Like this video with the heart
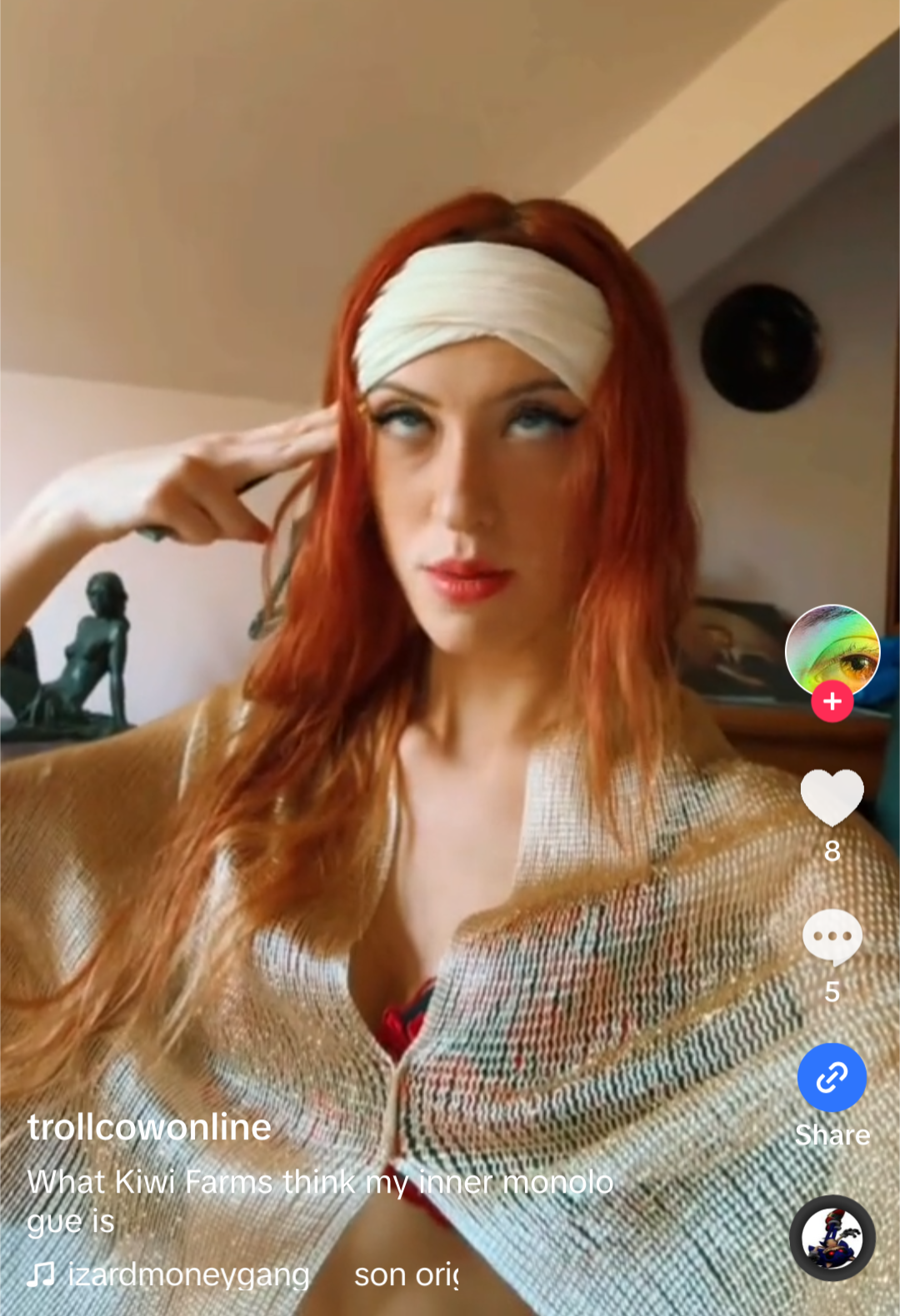The image size is (900, 1316). [832, 796]
